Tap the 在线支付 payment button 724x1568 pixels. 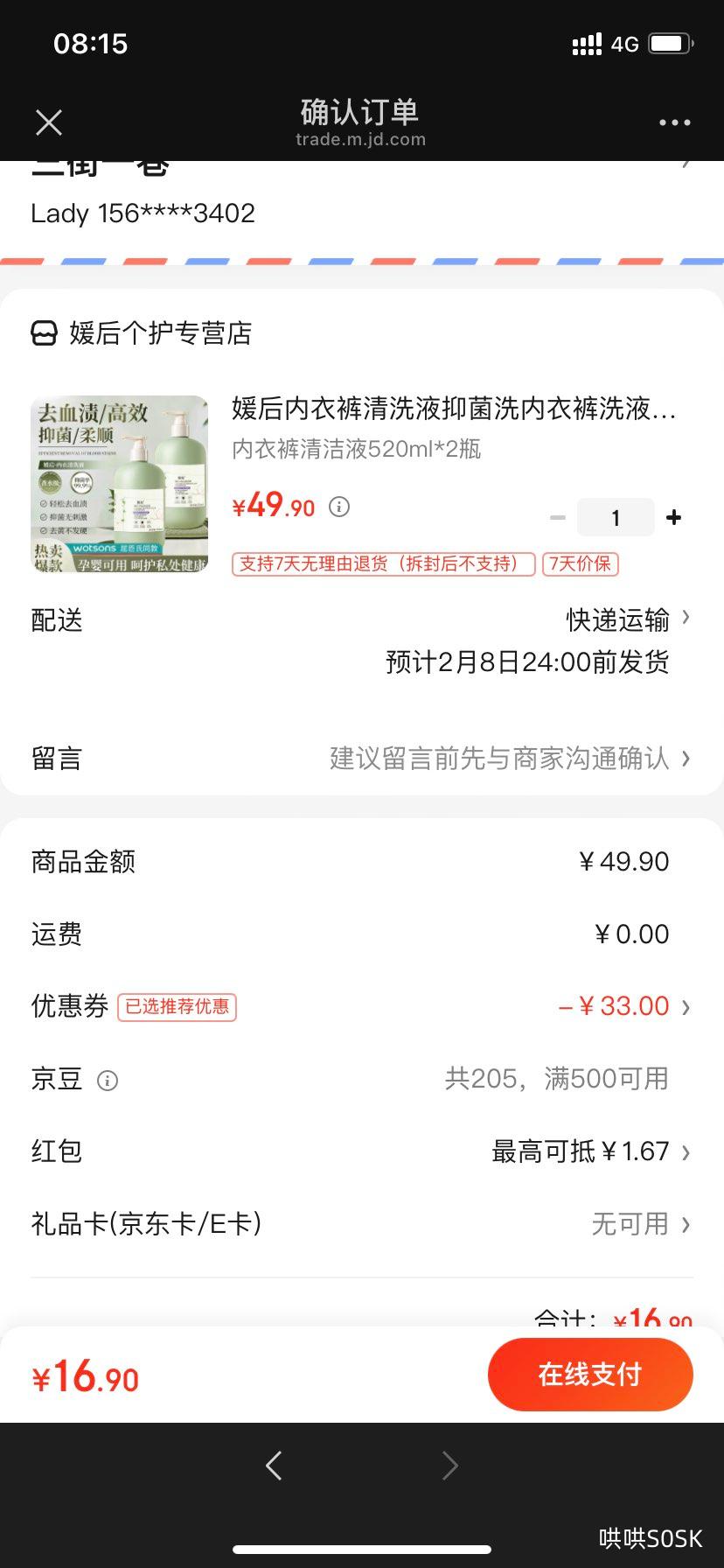tap(590, 1374)
